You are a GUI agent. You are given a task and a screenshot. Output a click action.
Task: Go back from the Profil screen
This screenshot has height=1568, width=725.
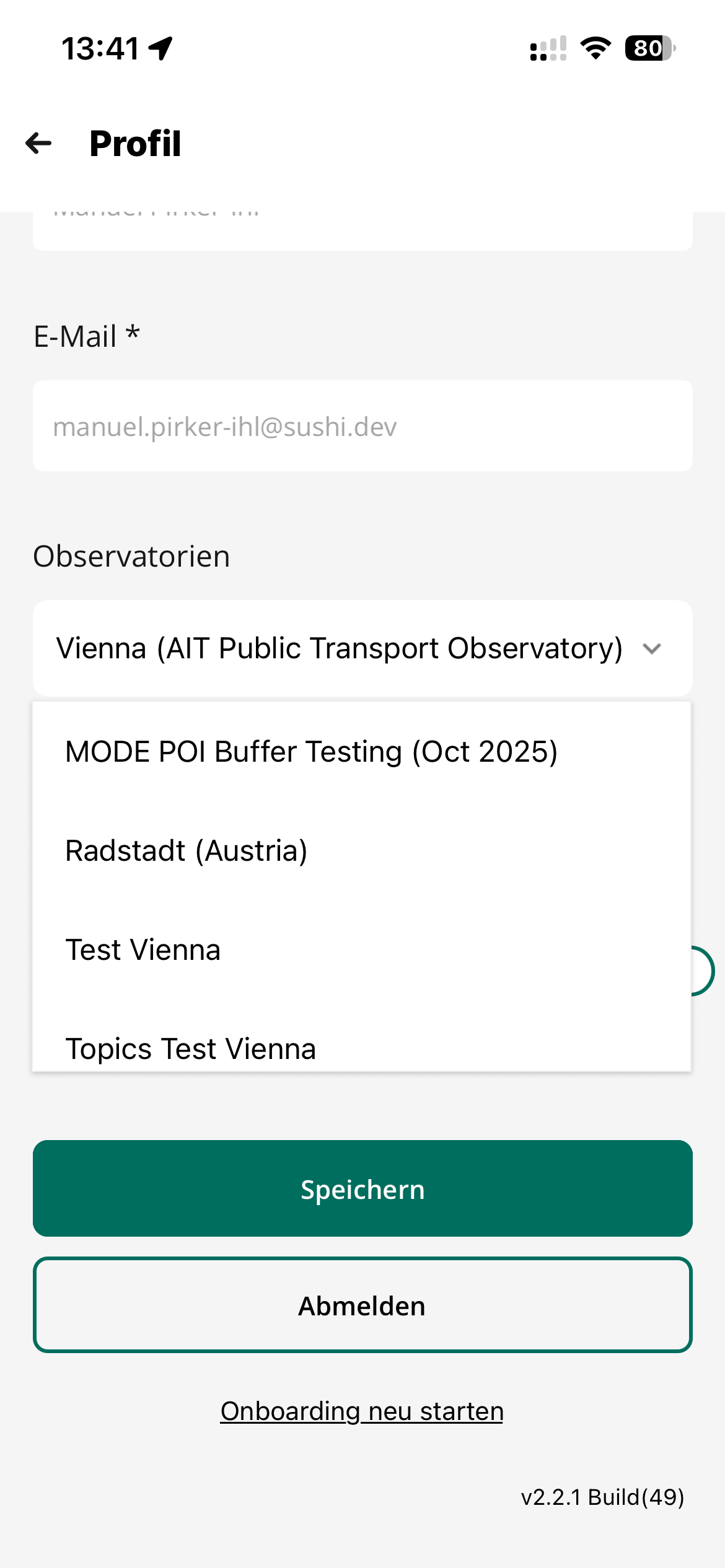click(39, 144)
